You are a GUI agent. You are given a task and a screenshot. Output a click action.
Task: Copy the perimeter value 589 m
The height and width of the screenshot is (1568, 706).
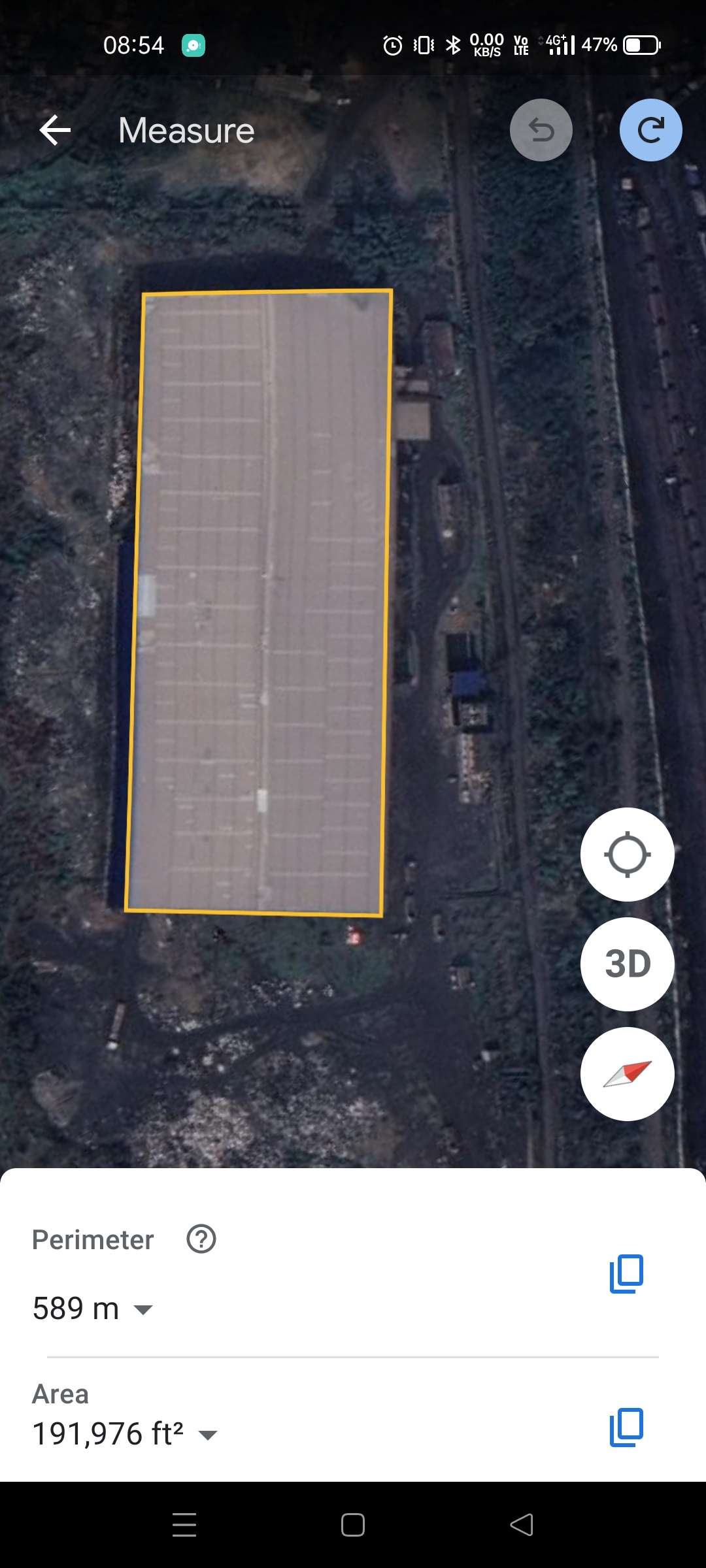click(626, 1274)
